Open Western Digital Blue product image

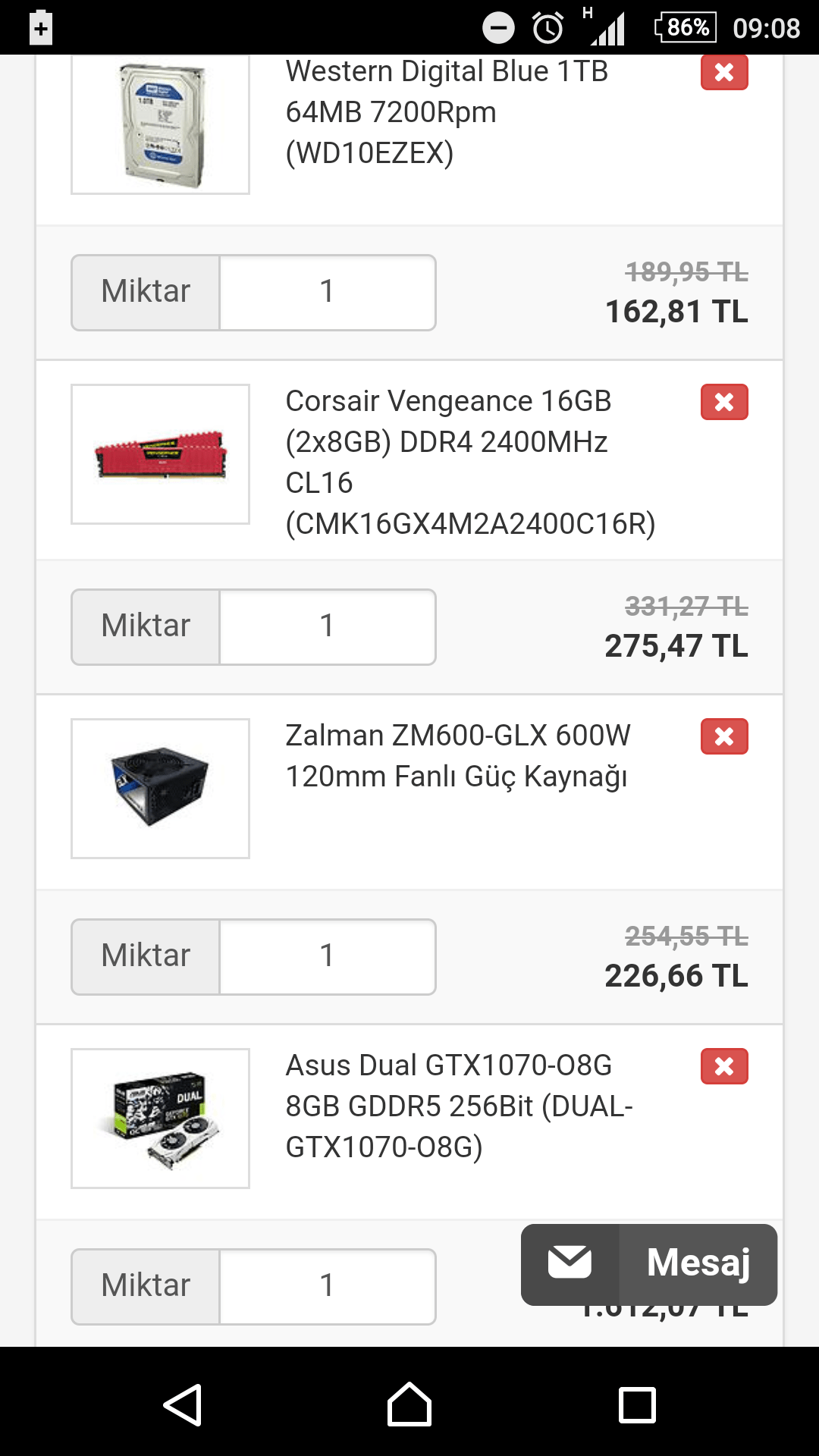pos(160,125)
